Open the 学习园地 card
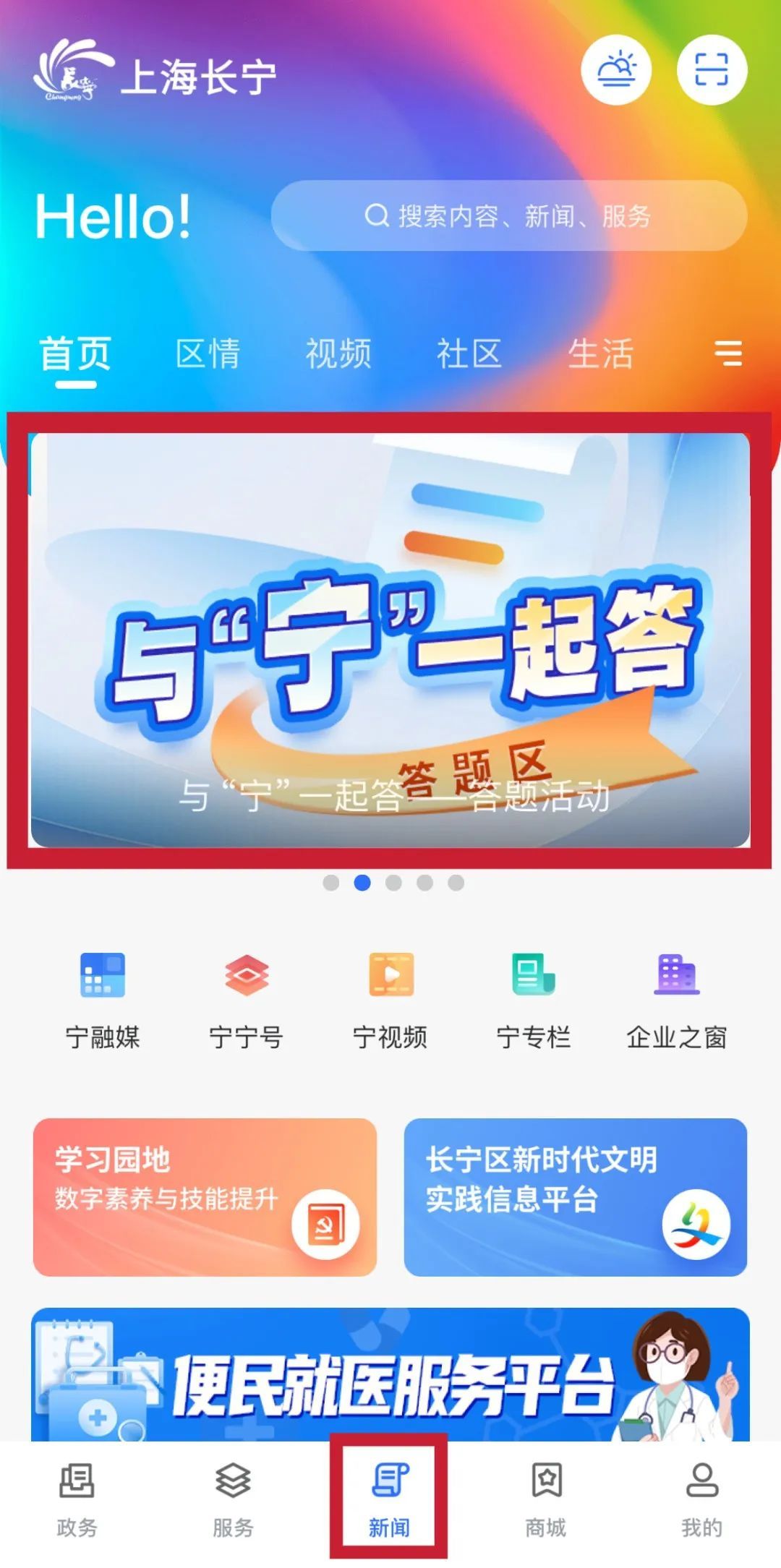This screenshot has height=1568, width=781. (205, 1196)
